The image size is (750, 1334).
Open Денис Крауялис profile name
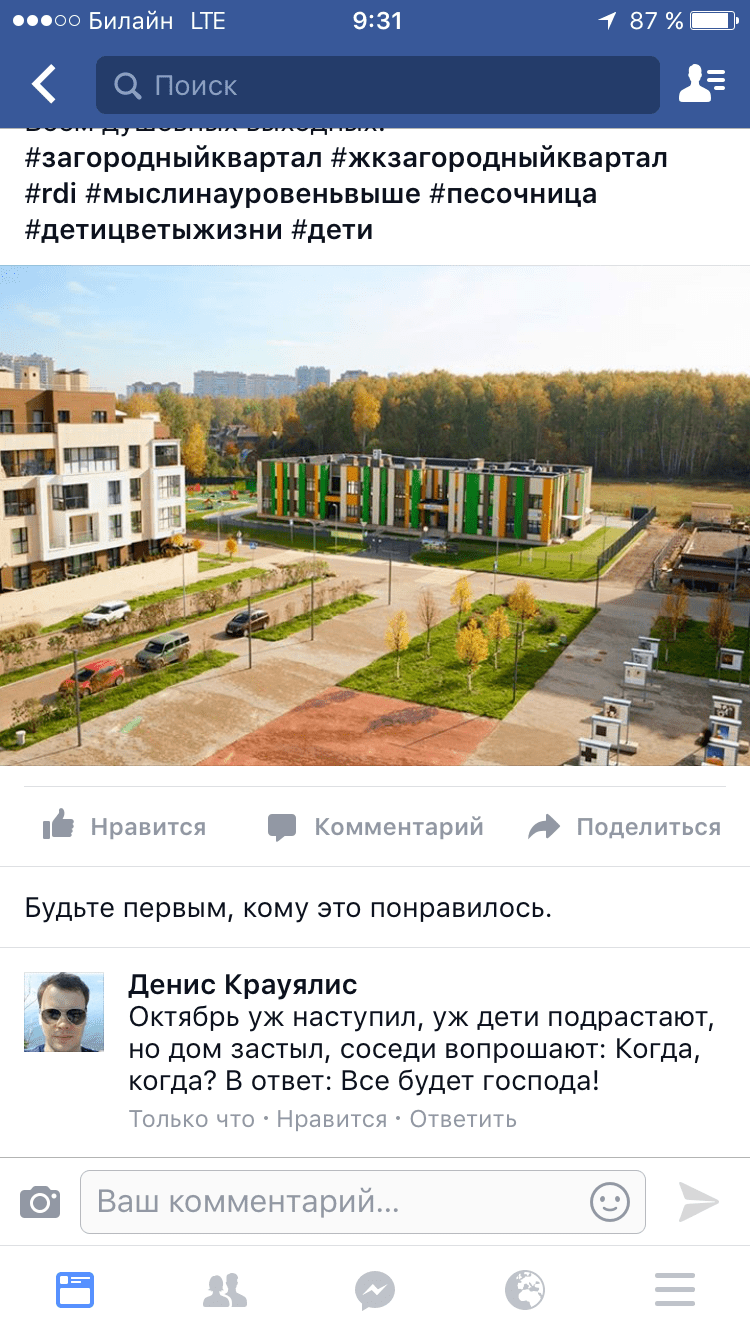click(x=243, y=984)
